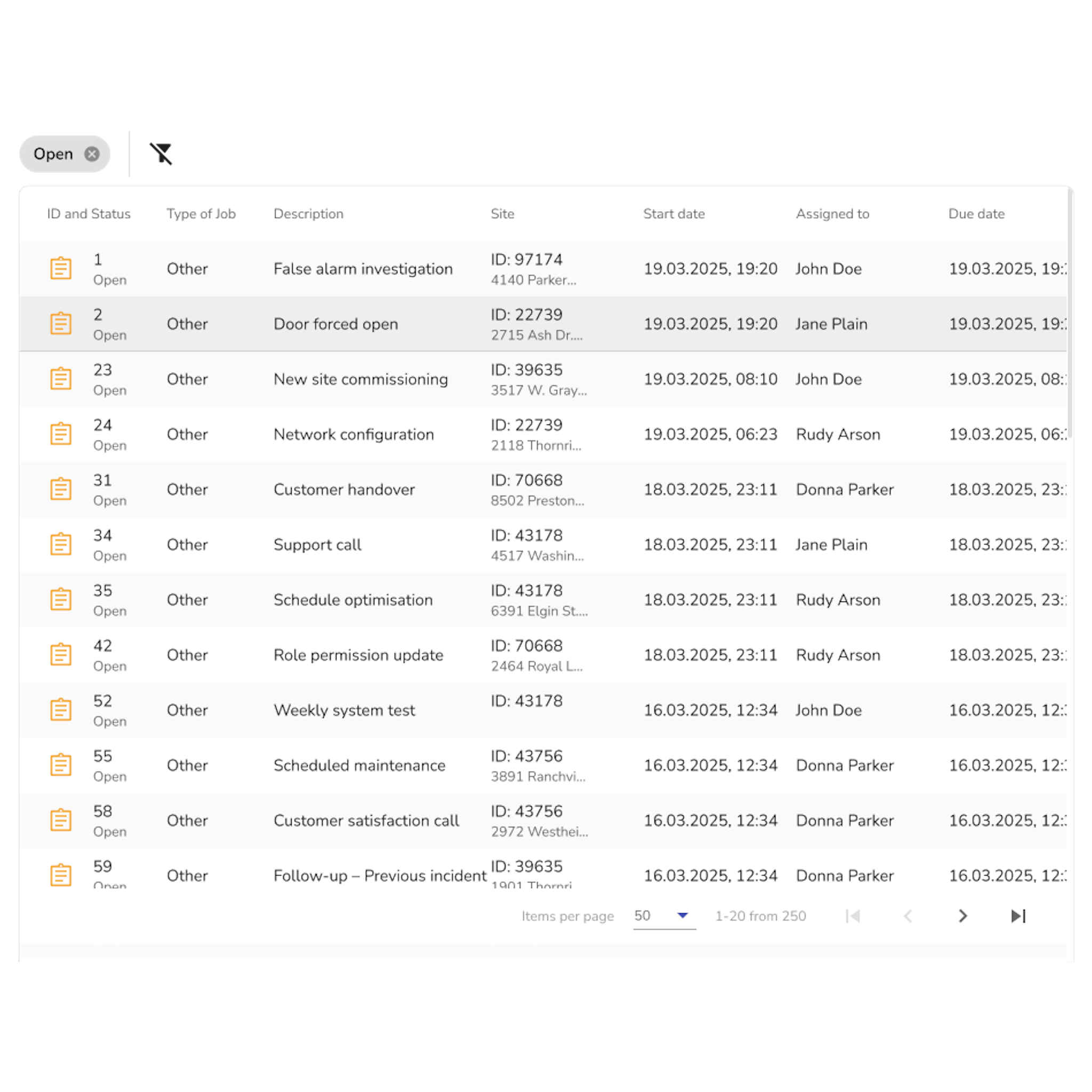Open job 59 Follow-up – Previous incident

[x=379, y=876]
